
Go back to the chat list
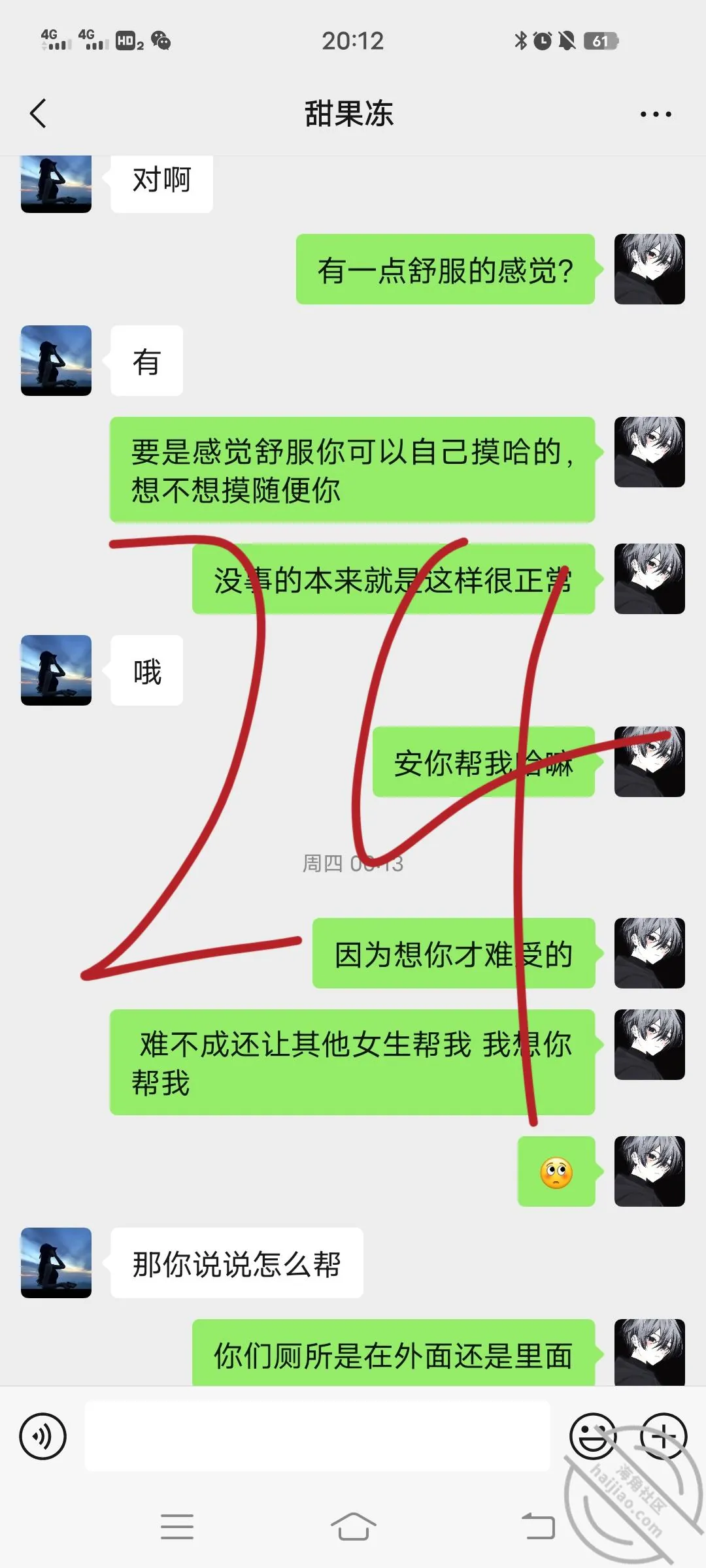38,114
